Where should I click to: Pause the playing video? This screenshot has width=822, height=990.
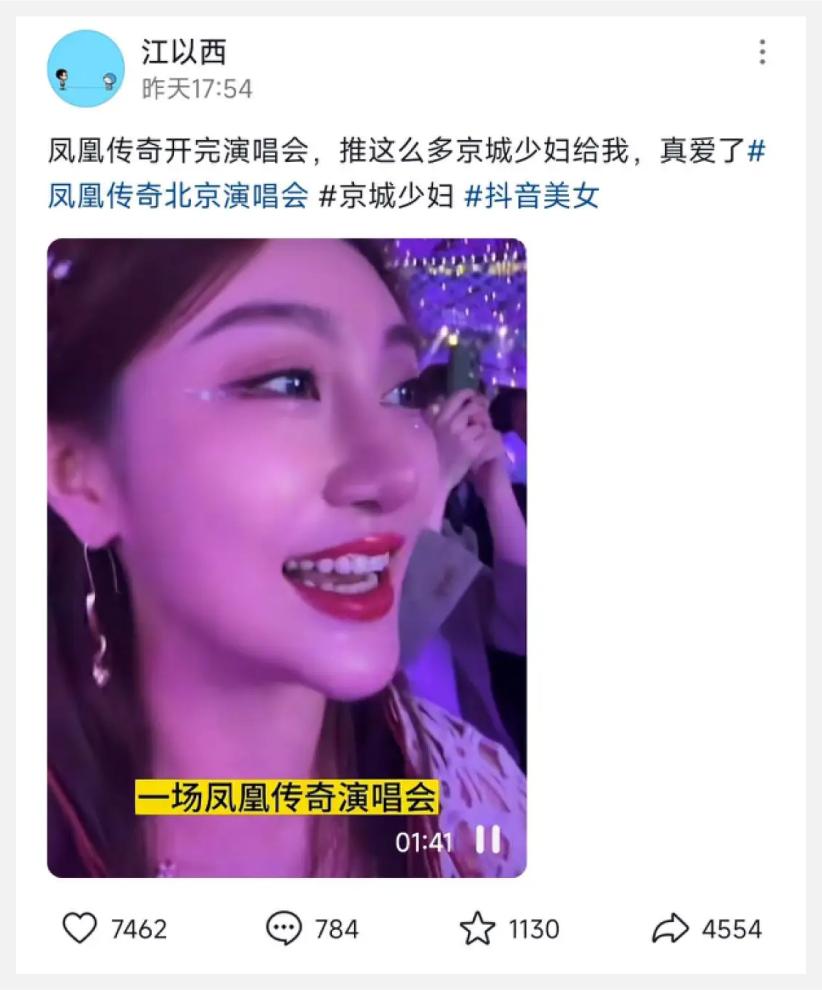[488, 840]
